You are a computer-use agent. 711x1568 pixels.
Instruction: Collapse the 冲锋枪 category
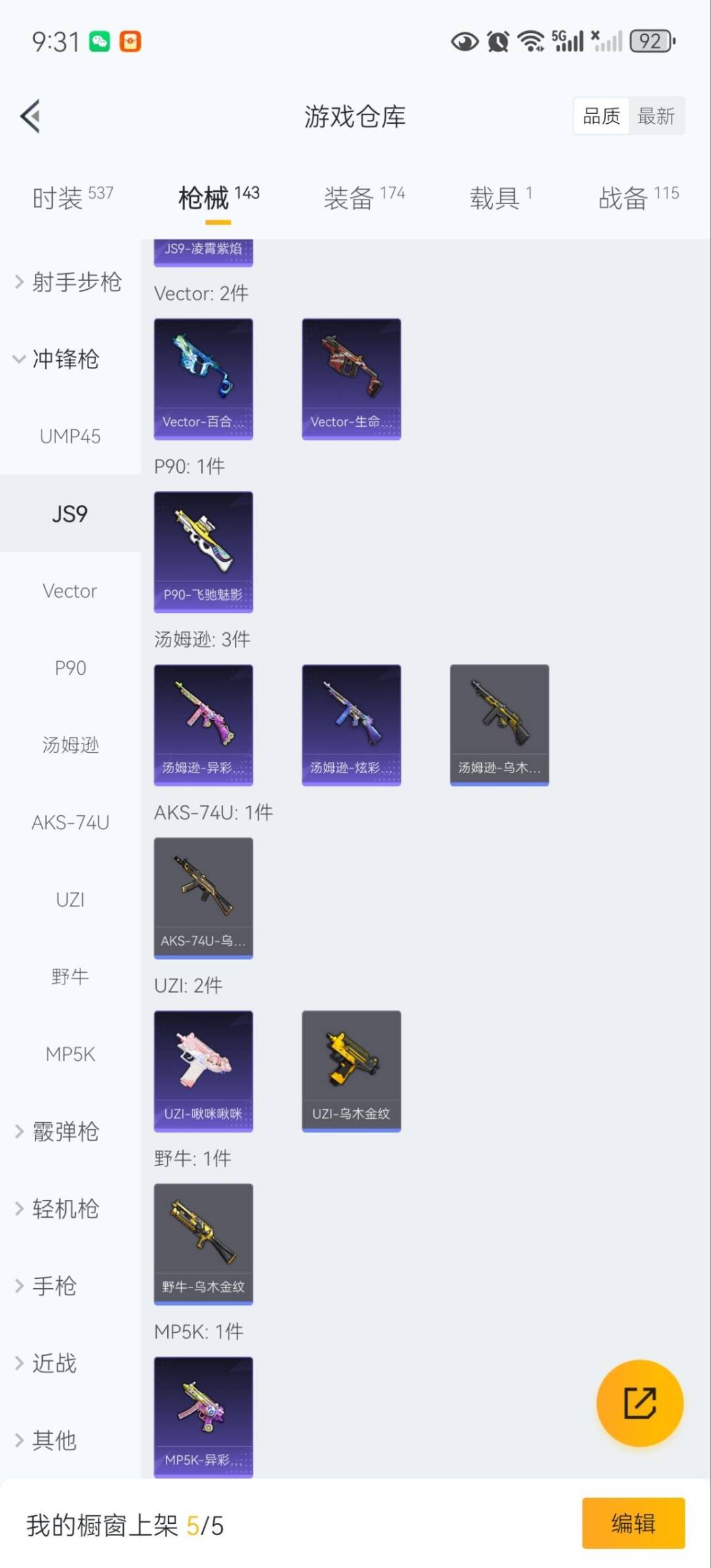point(66,360)
